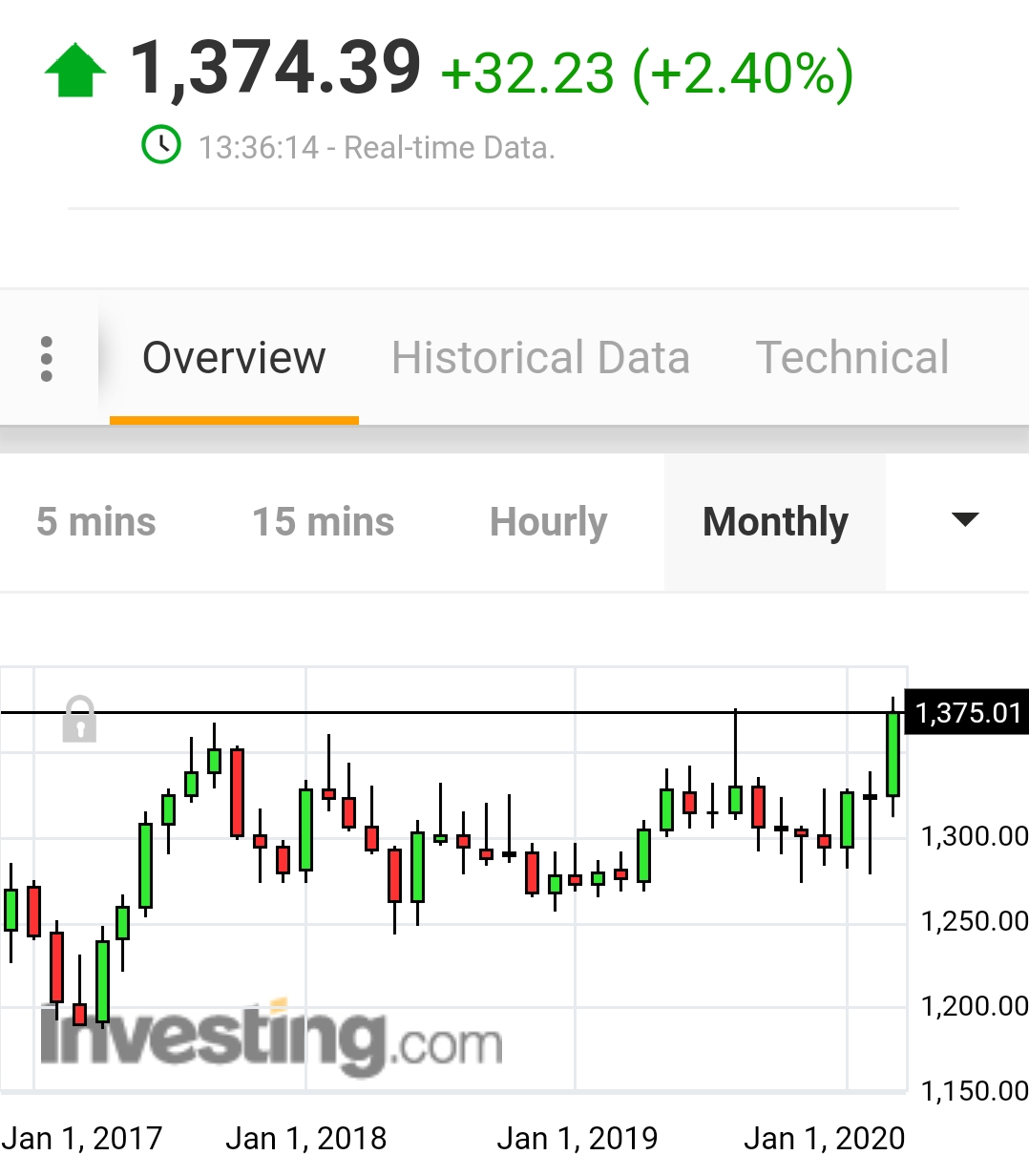
Task: Switch chart to Hourly interval
Action: pyautogui.click(x=548, y=522)
